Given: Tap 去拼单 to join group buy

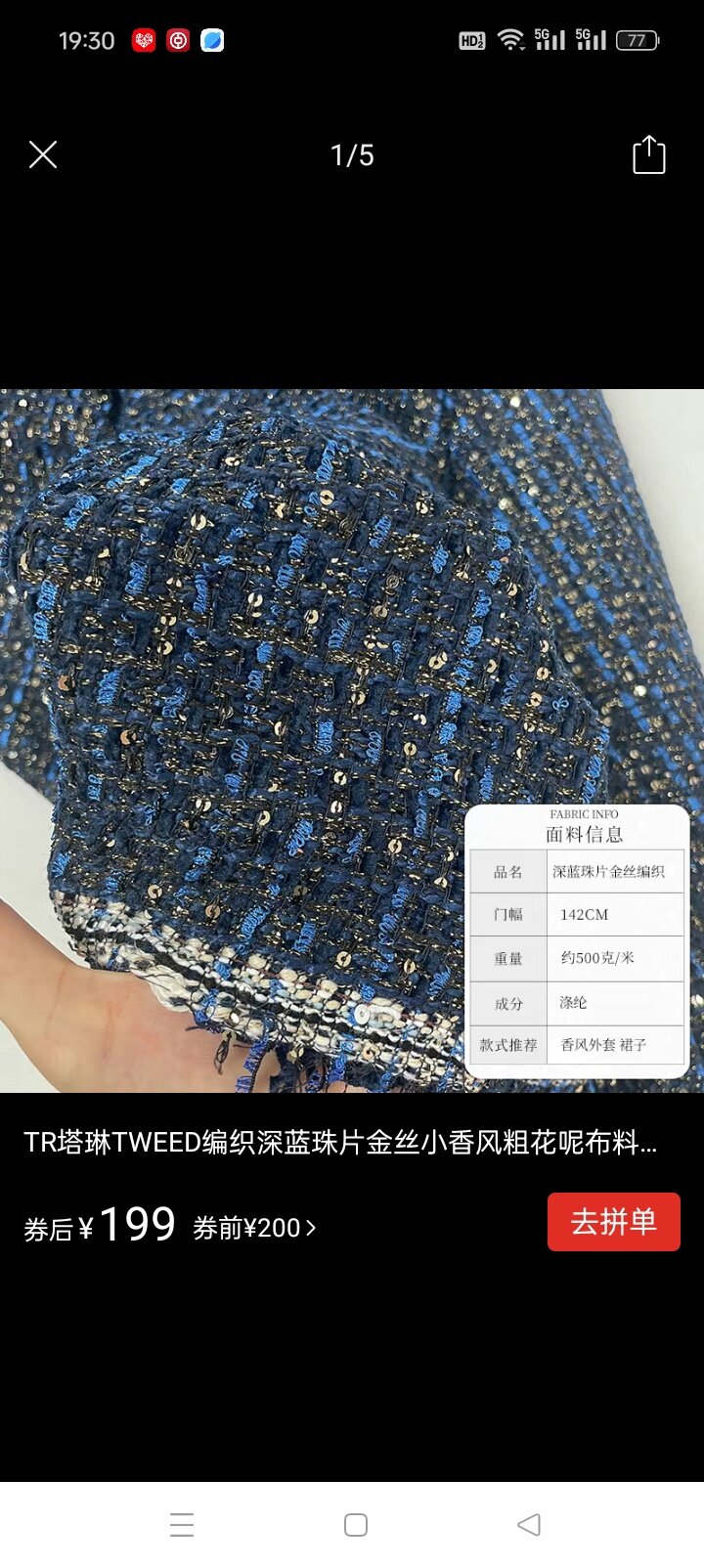Looking at the screenshot, I should point(613,1222).
